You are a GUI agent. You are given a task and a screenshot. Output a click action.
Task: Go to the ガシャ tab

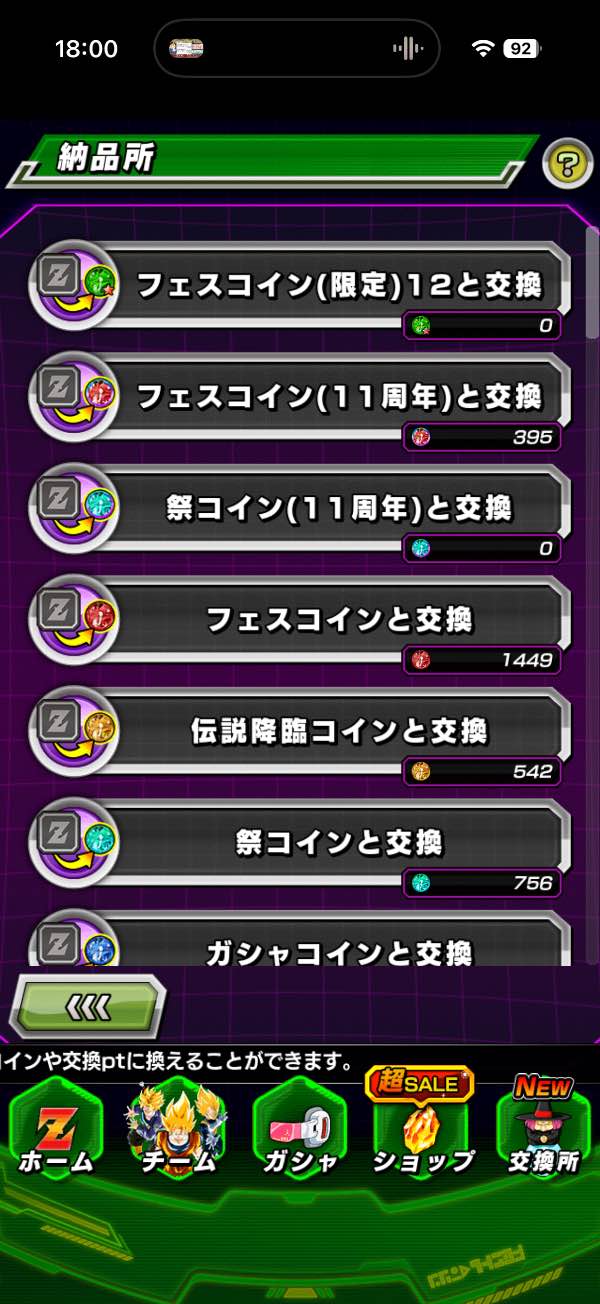pos(299,1131)
